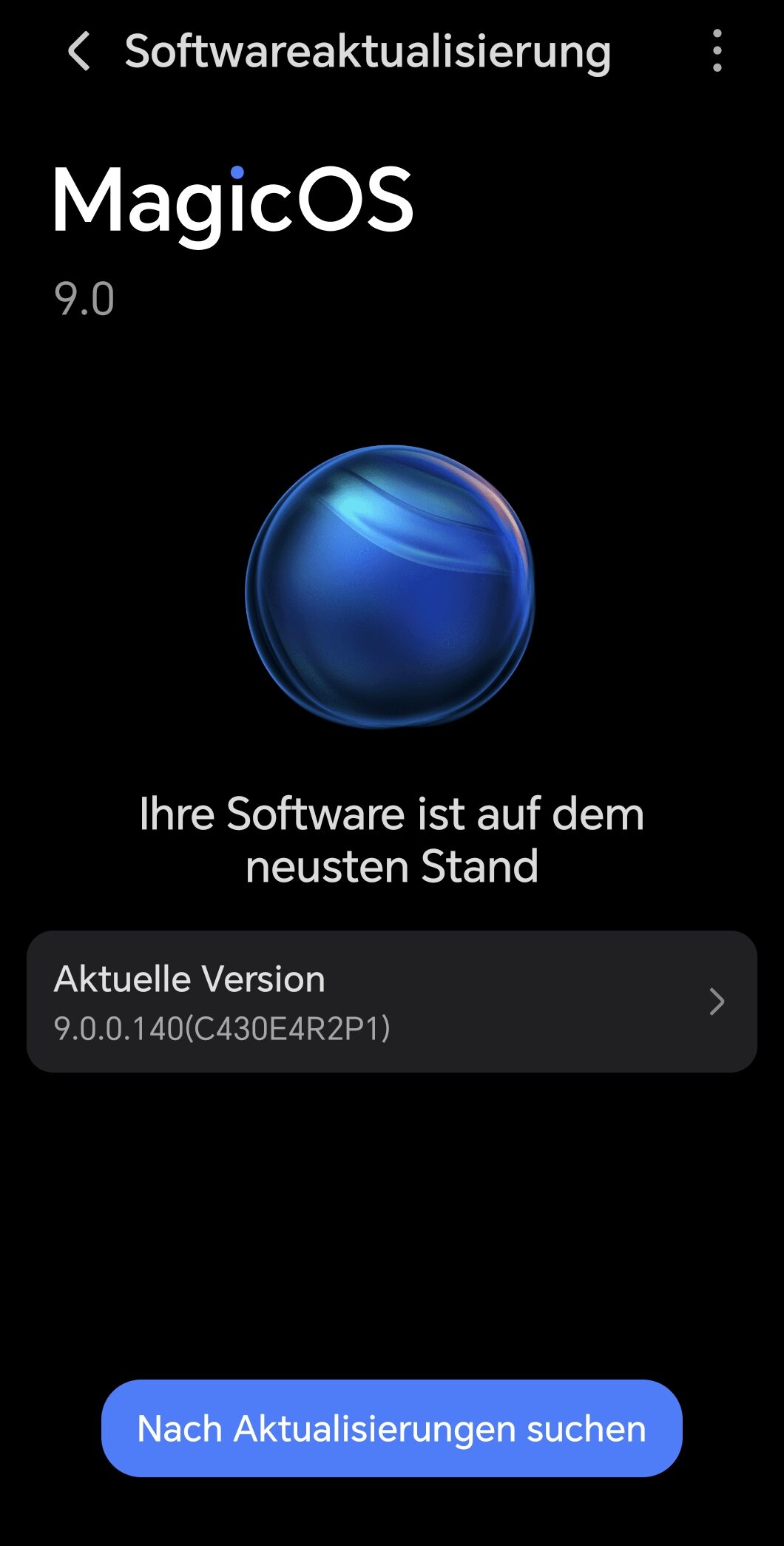Tap Nach Aktualisierungen suchen button
The height and width of the screenshot is (1546, 784).
tap(392, 1428)
